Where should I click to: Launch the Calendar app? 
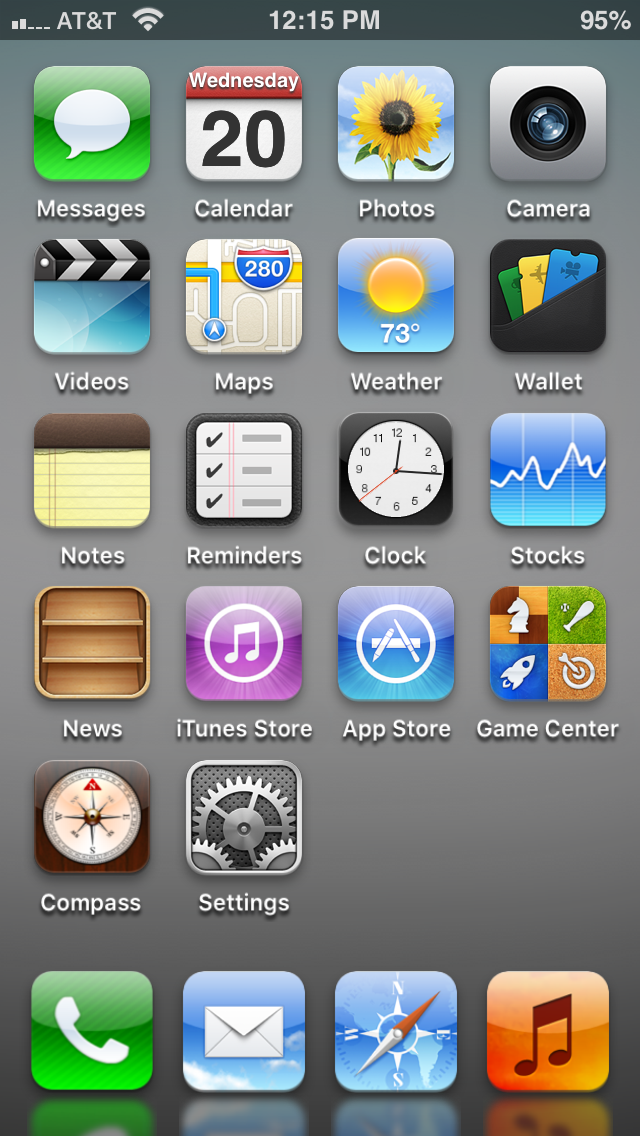244,124
